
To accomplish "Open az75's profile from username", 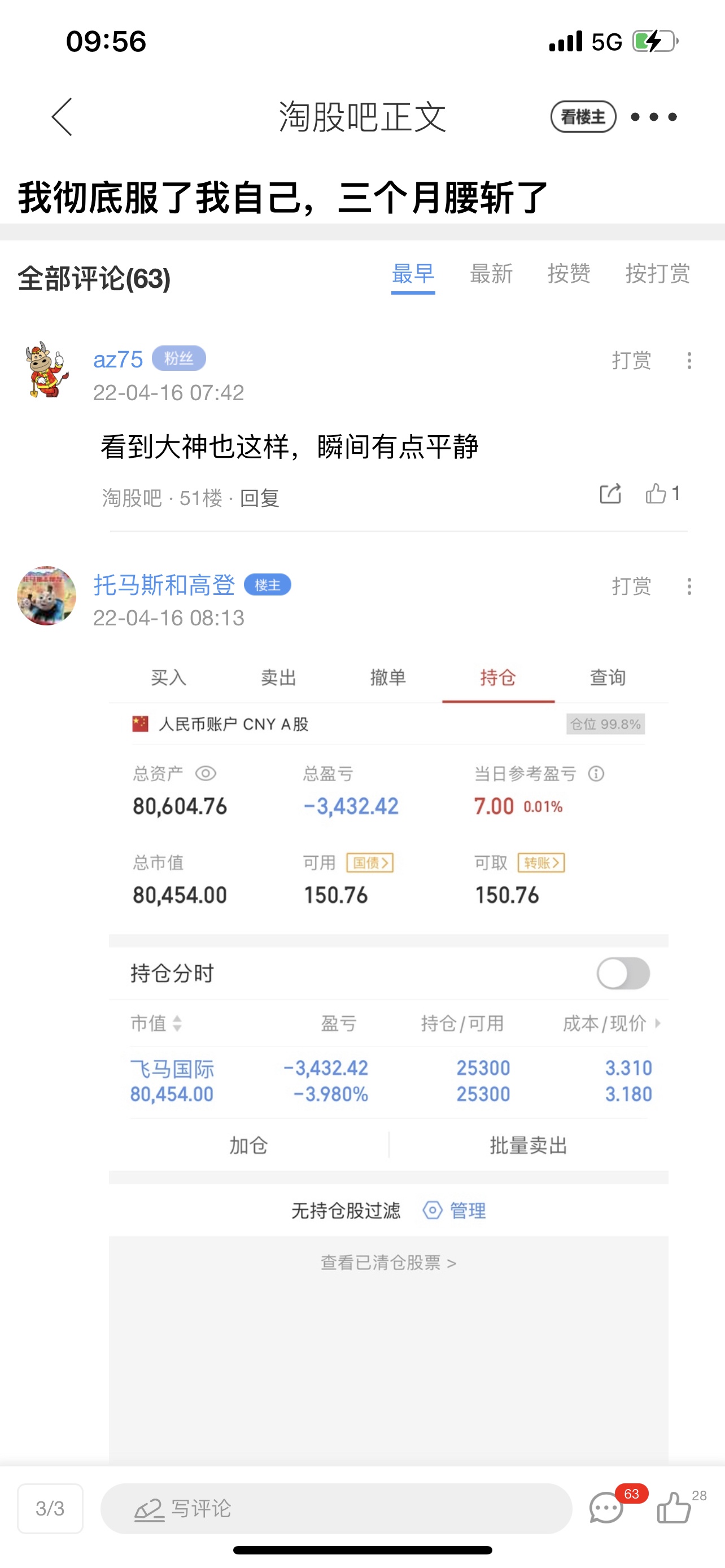I will [x=118, y=359].
